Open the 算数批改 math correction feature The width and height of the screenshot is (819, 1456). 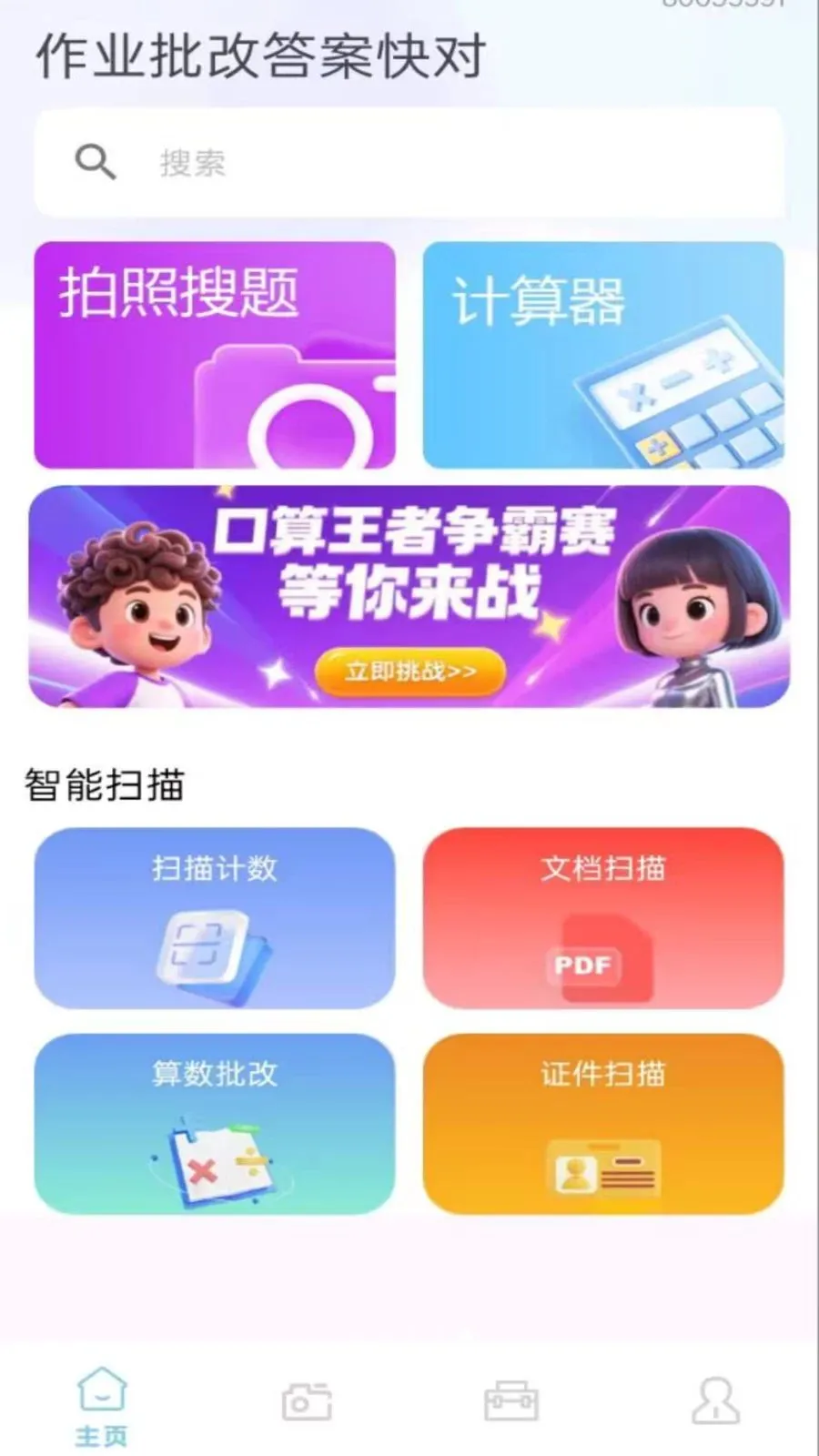coord(216,1124)
